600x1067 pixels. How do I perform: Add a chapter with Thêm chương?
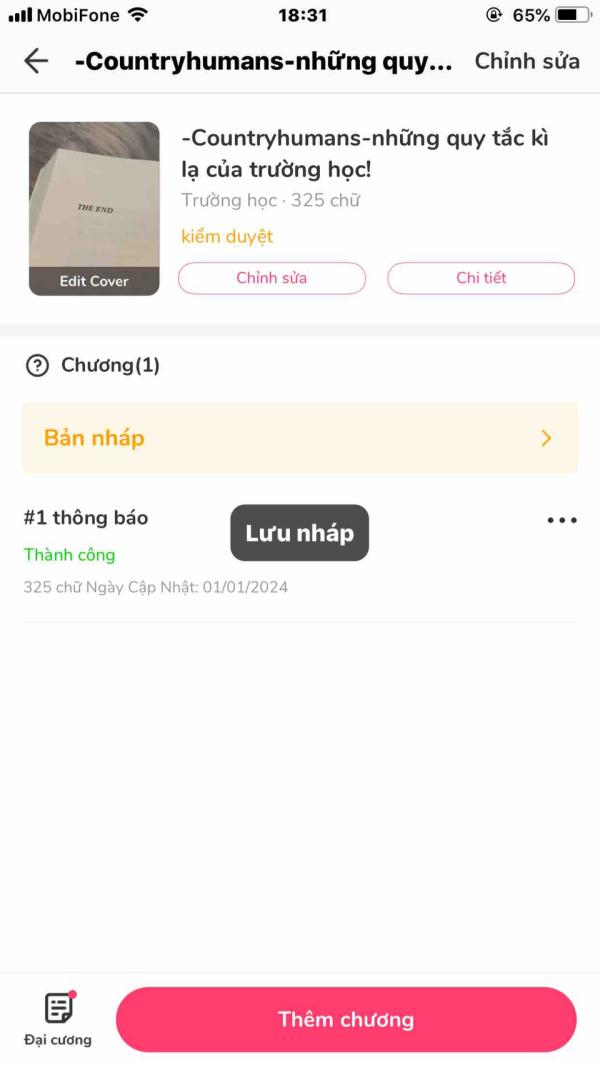[346, 1020]
